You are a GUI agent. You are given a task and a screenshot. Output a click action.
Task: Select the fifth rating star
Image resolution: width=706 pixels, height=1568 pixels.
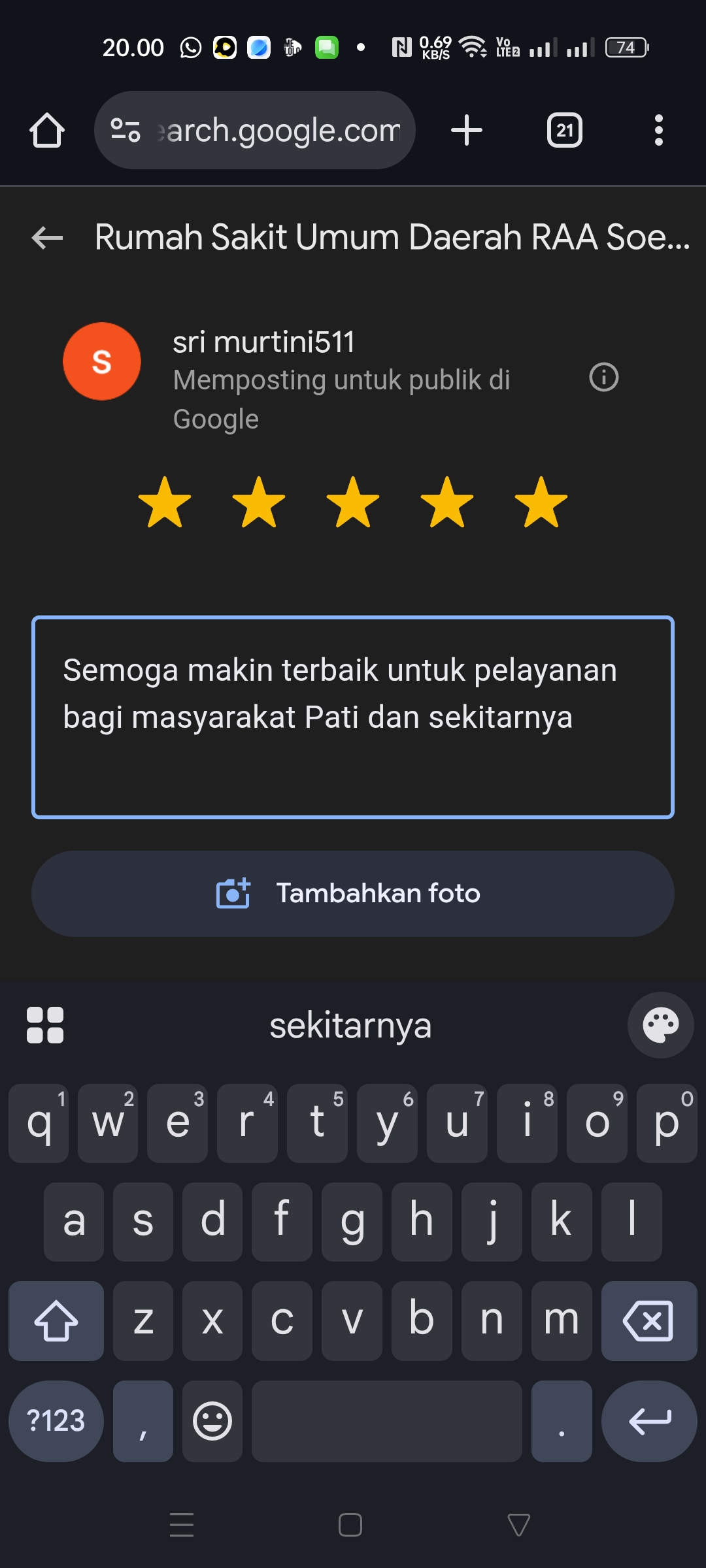(541, 502)
